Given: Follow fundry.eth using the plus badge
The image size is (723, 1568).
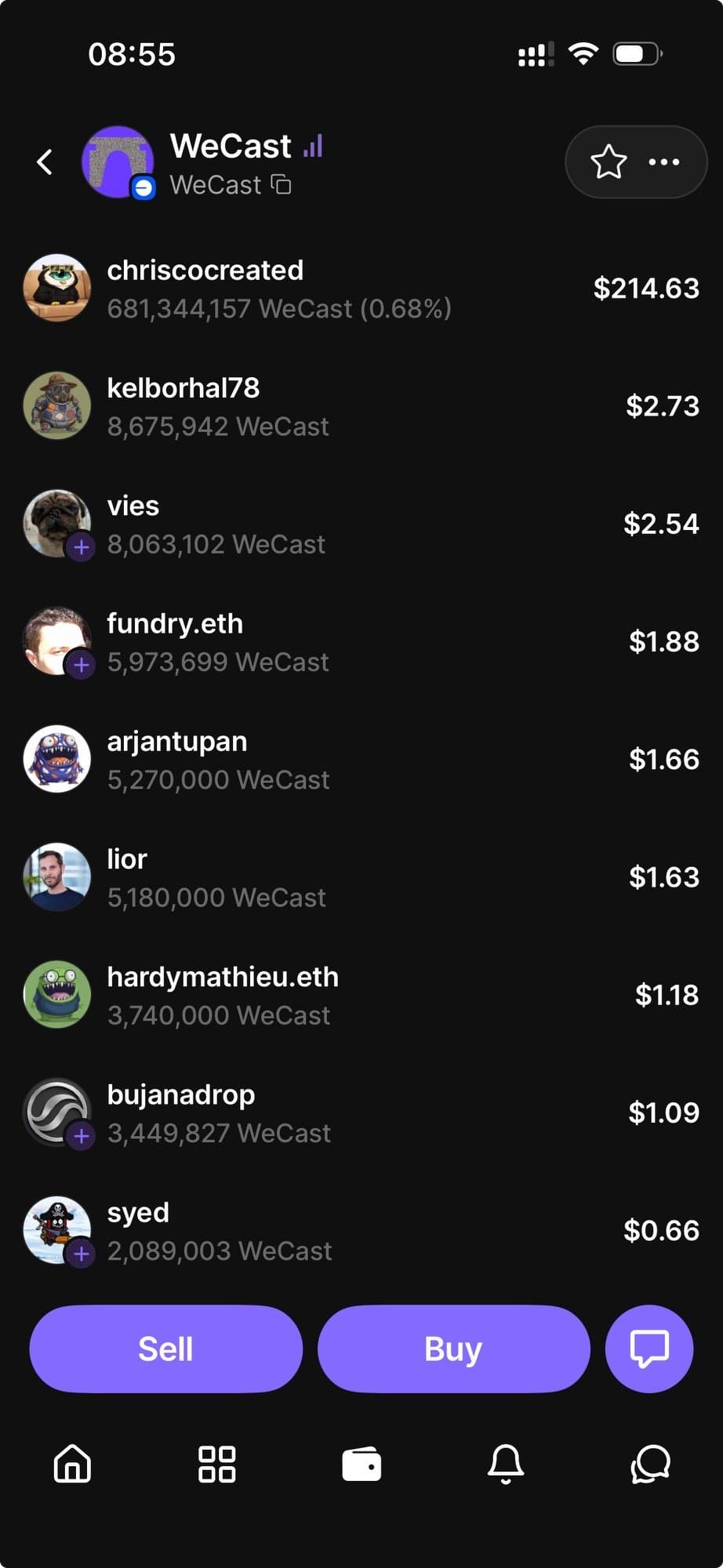Looking at the screenshot, I should click(x=82, y=665).
